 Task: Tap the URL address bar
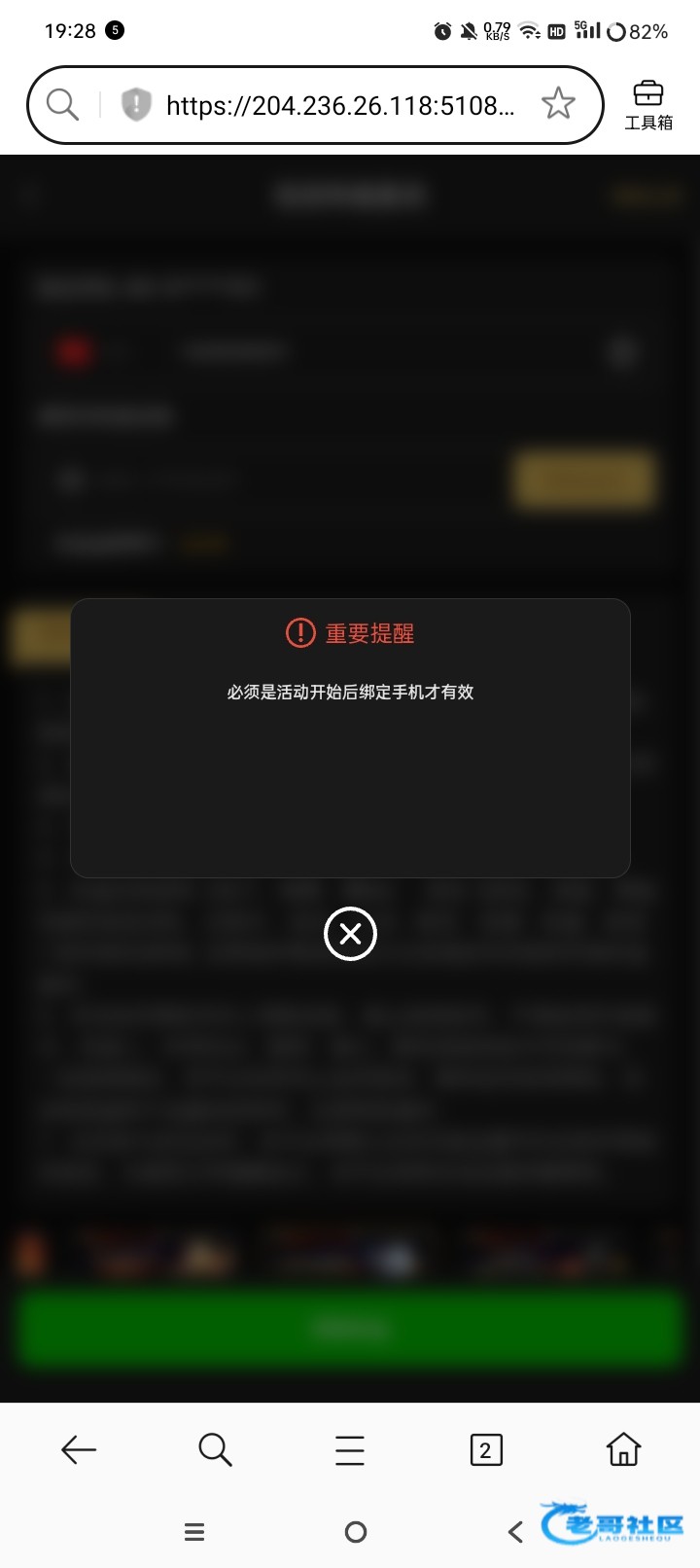[x=340, y=105]
